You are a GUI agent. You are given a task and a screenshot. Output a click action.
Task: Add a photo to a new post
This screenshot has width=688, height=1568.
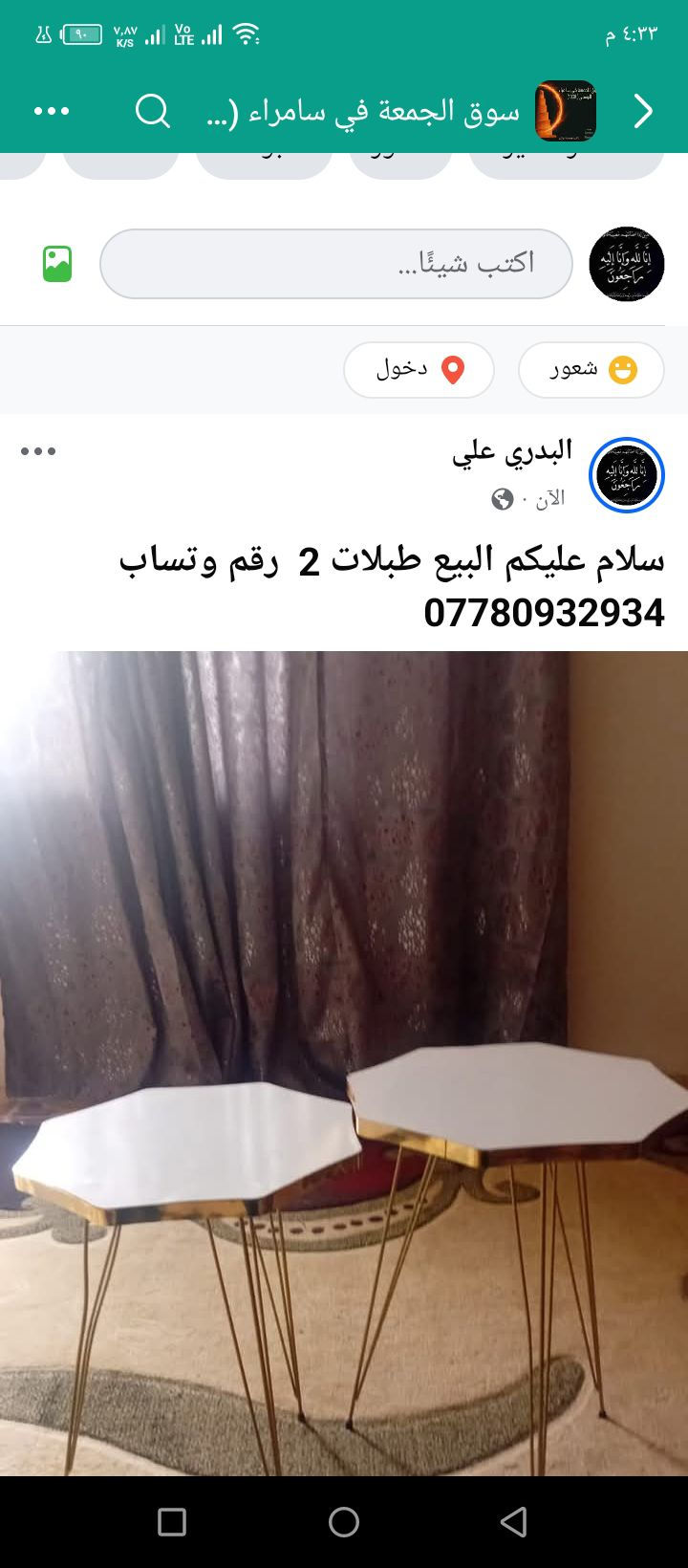57,264
